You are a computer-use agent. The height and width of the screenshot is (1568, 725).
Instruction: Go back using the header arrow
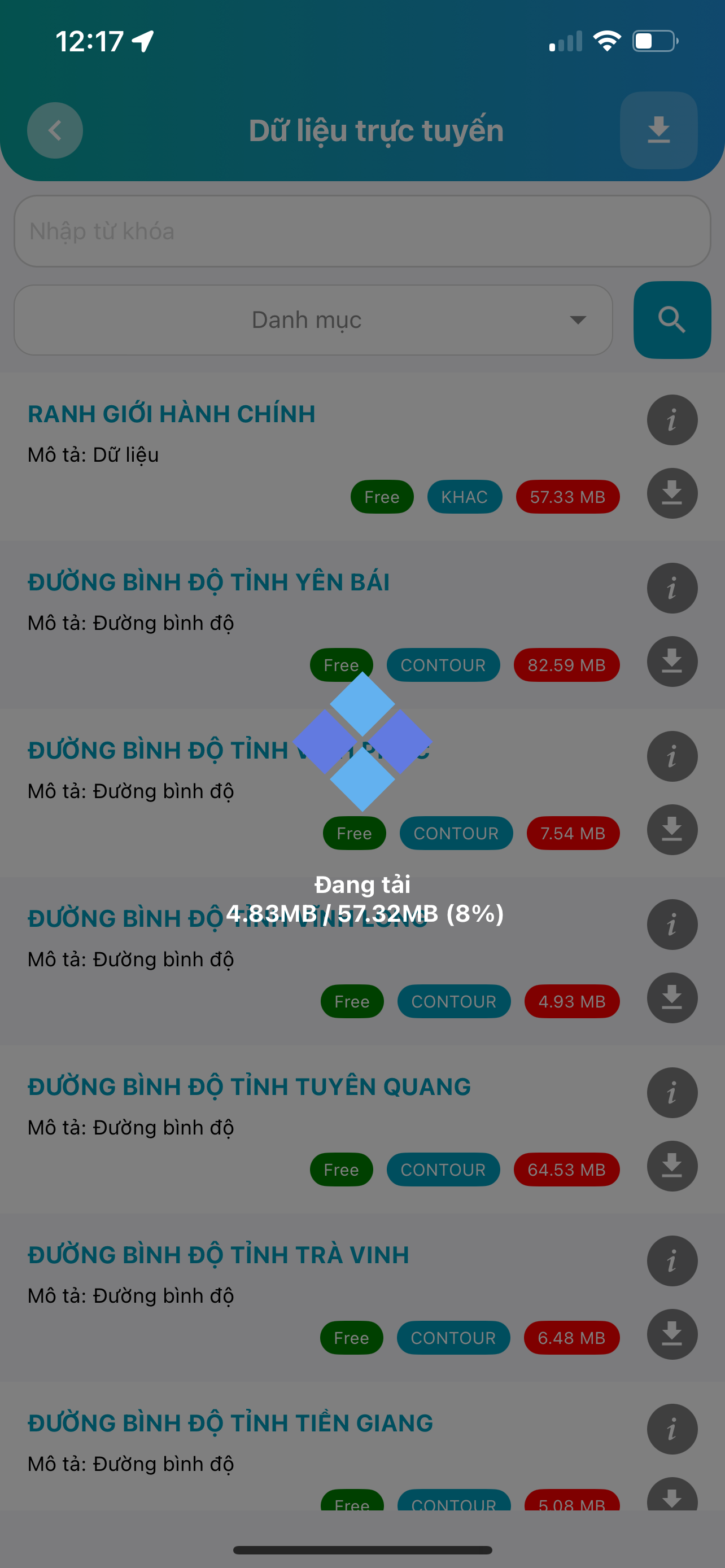click(55, 130)
